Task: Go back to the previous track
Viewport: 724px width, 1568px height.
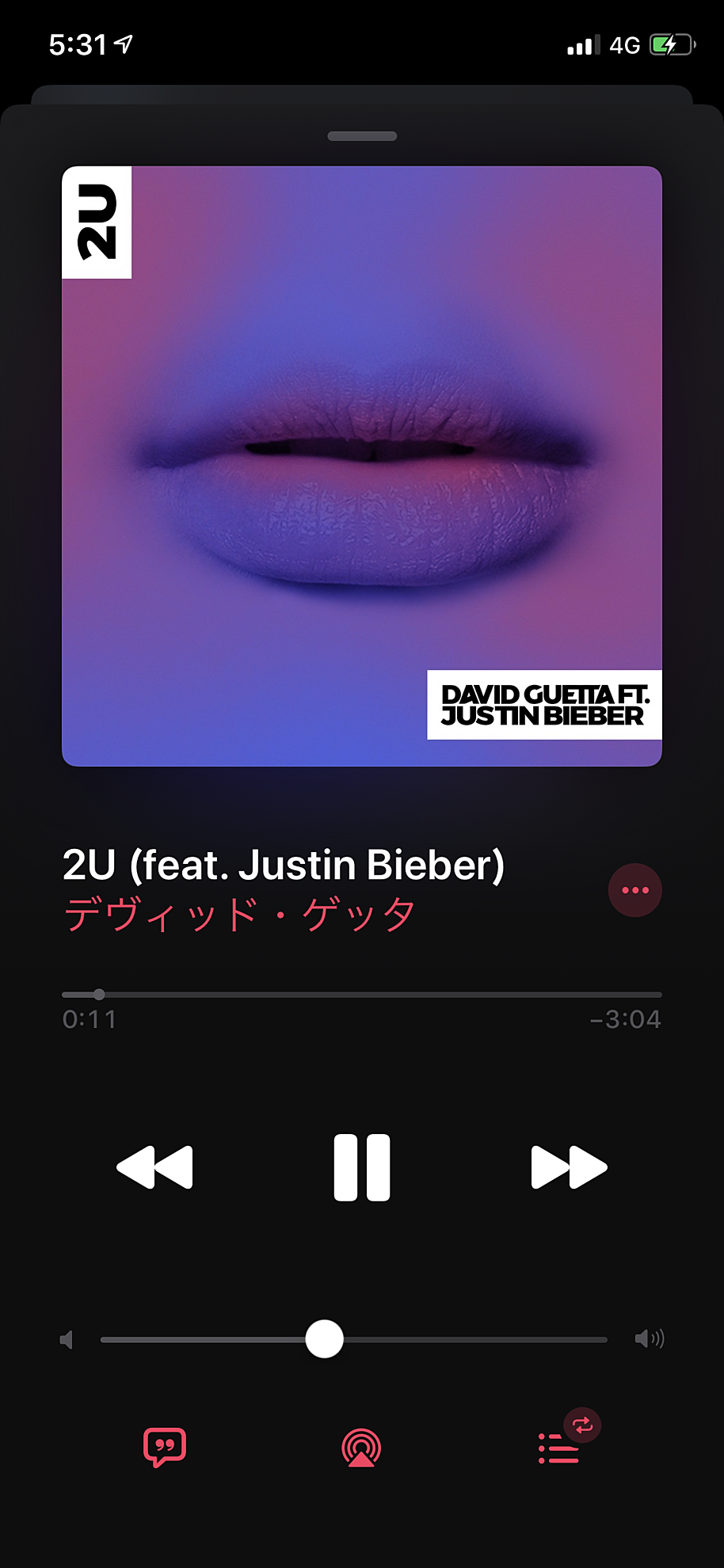Action: 155,1167
